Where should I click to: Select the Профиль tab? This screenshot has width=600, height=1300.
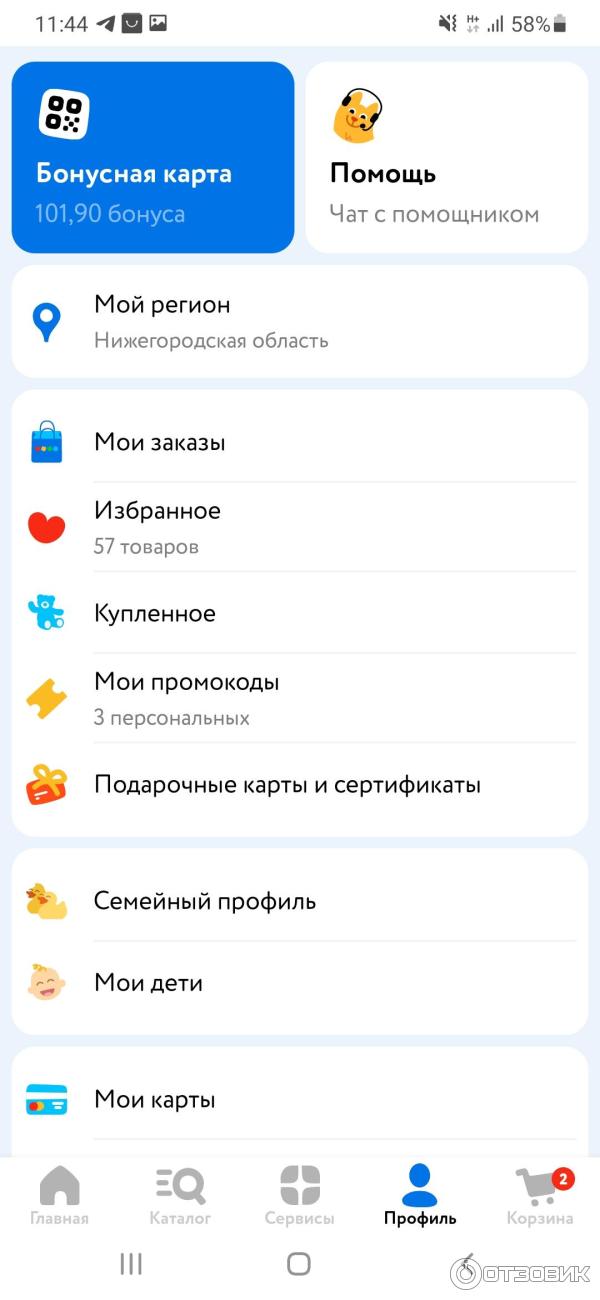[420, 1196]
